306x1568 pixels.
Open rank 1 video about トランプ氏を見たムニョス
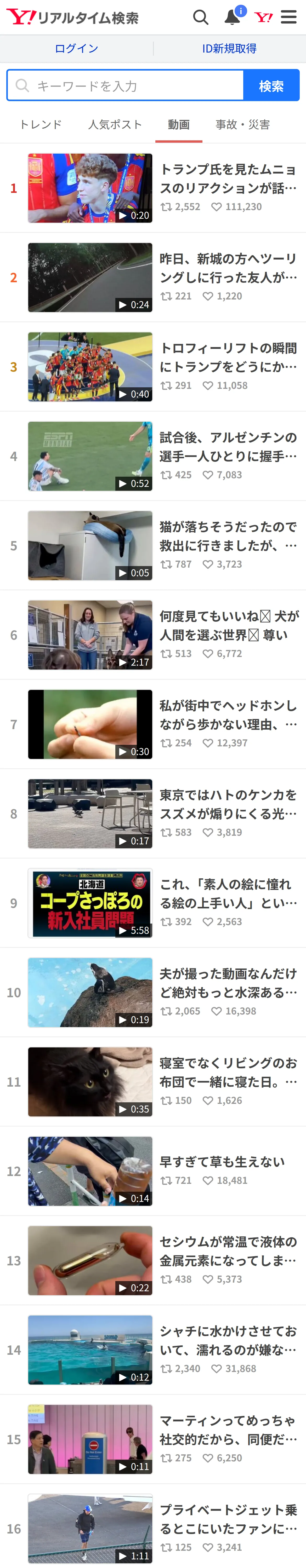(153, 188)
